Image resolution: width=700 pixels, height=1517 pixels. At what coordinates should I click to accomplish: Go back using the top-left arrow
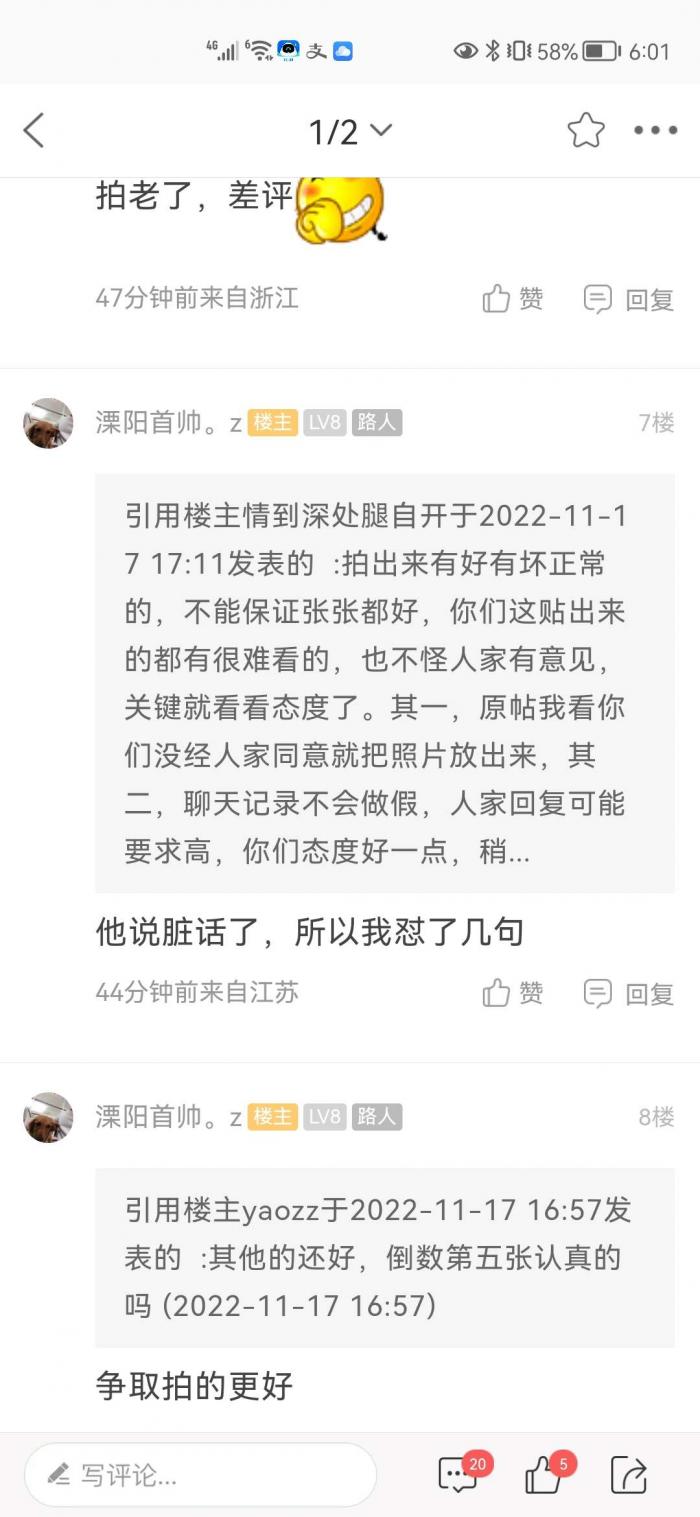(x=34, y=131)
